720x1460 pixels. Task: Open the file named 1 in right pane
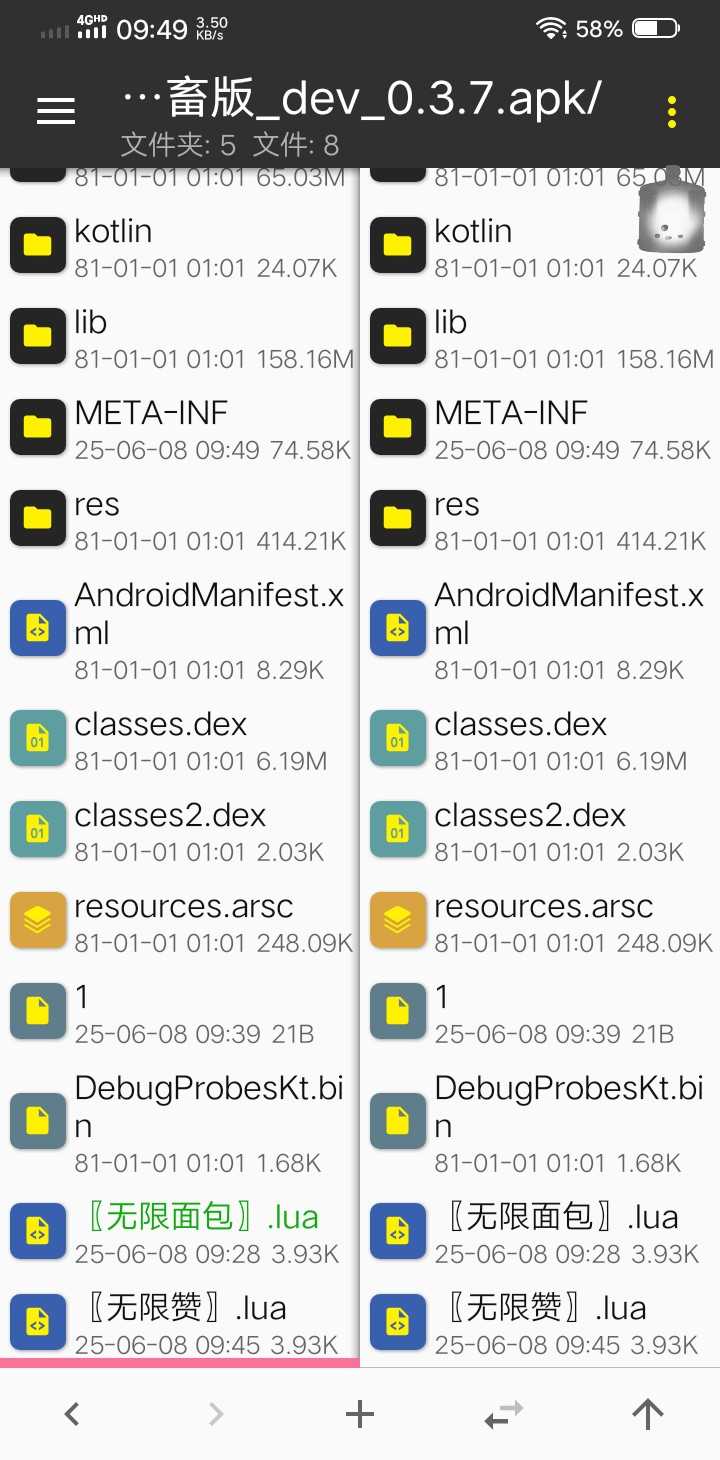[x=540, y=1012]
